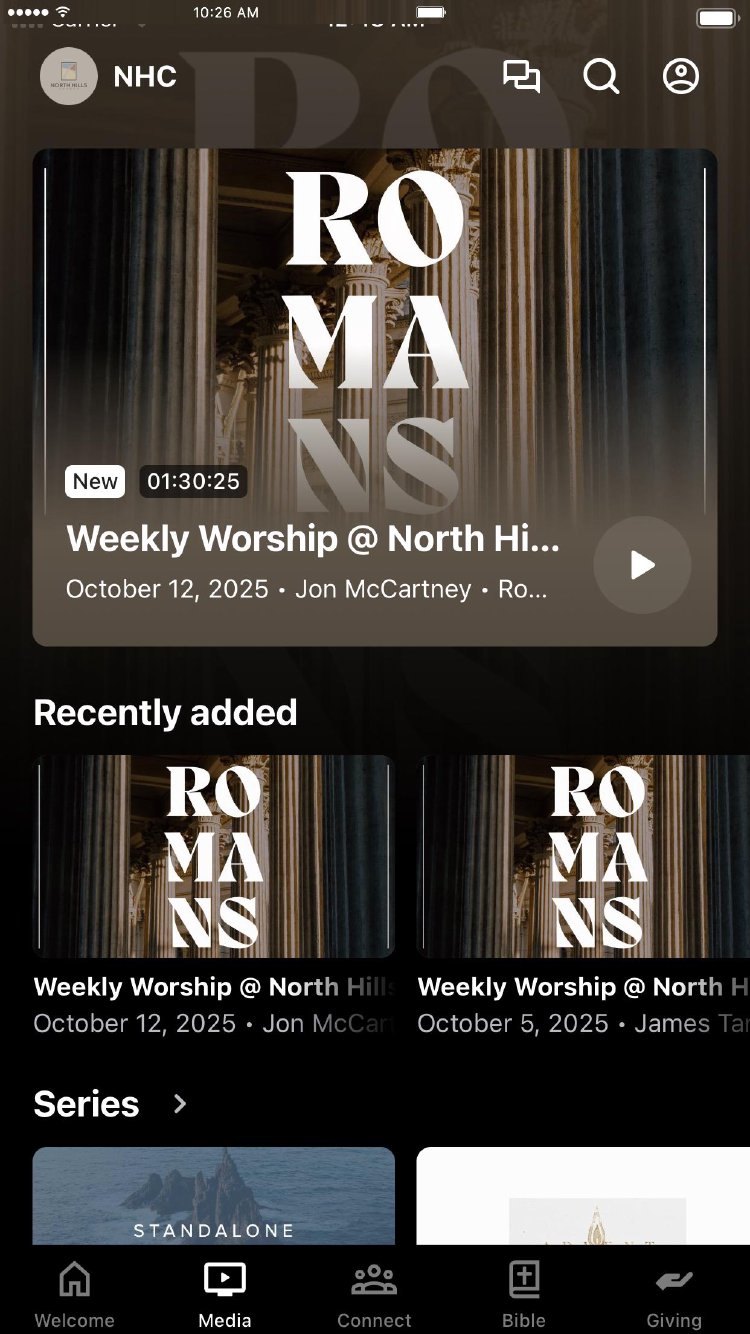The width and height of the screenshot is (750, 1334).
Task: Expand the Series section chevron
Action: tap(180, 1103)
